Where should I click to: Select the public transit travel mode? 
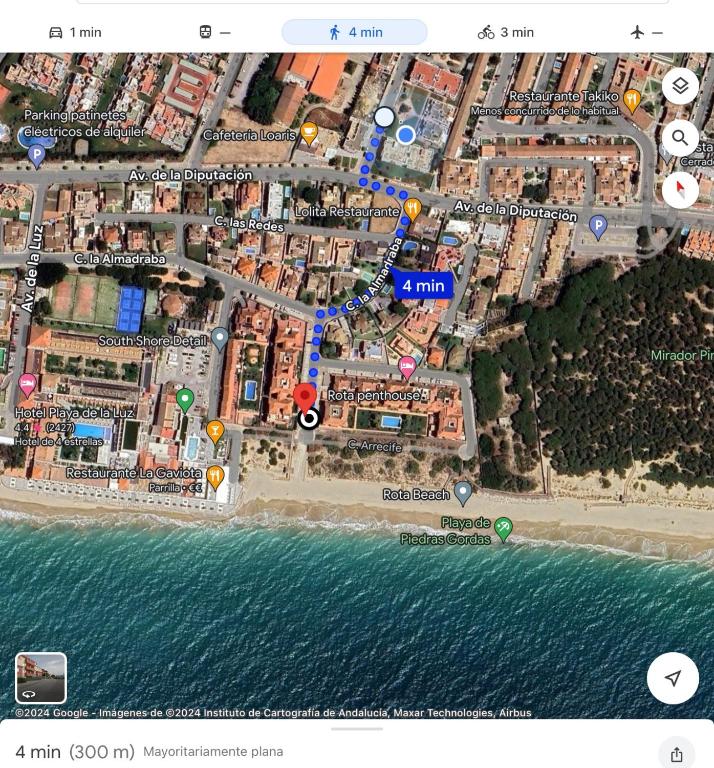pos(214,32)
